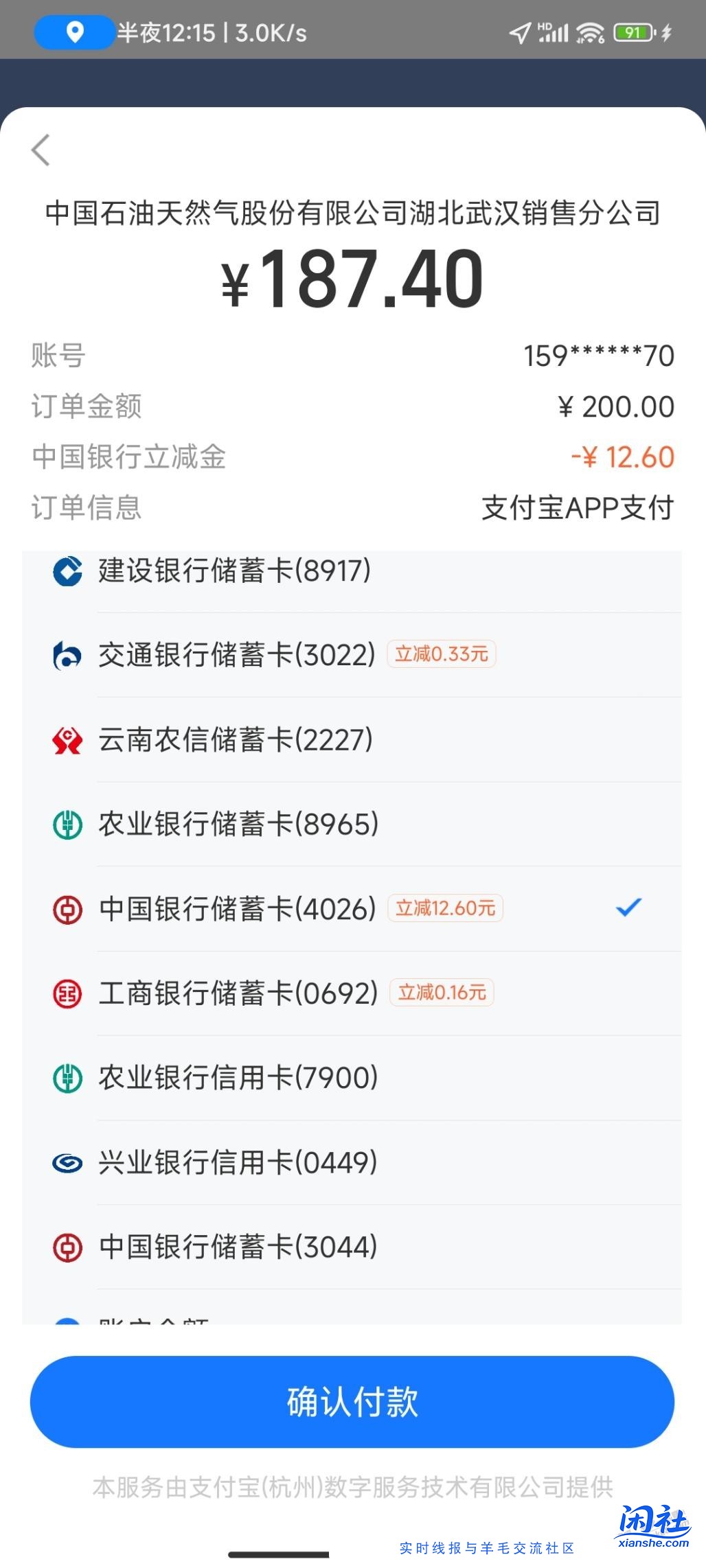706x1568 pixels.
Task: Click the ICBC logo icon
Action: 67,993
